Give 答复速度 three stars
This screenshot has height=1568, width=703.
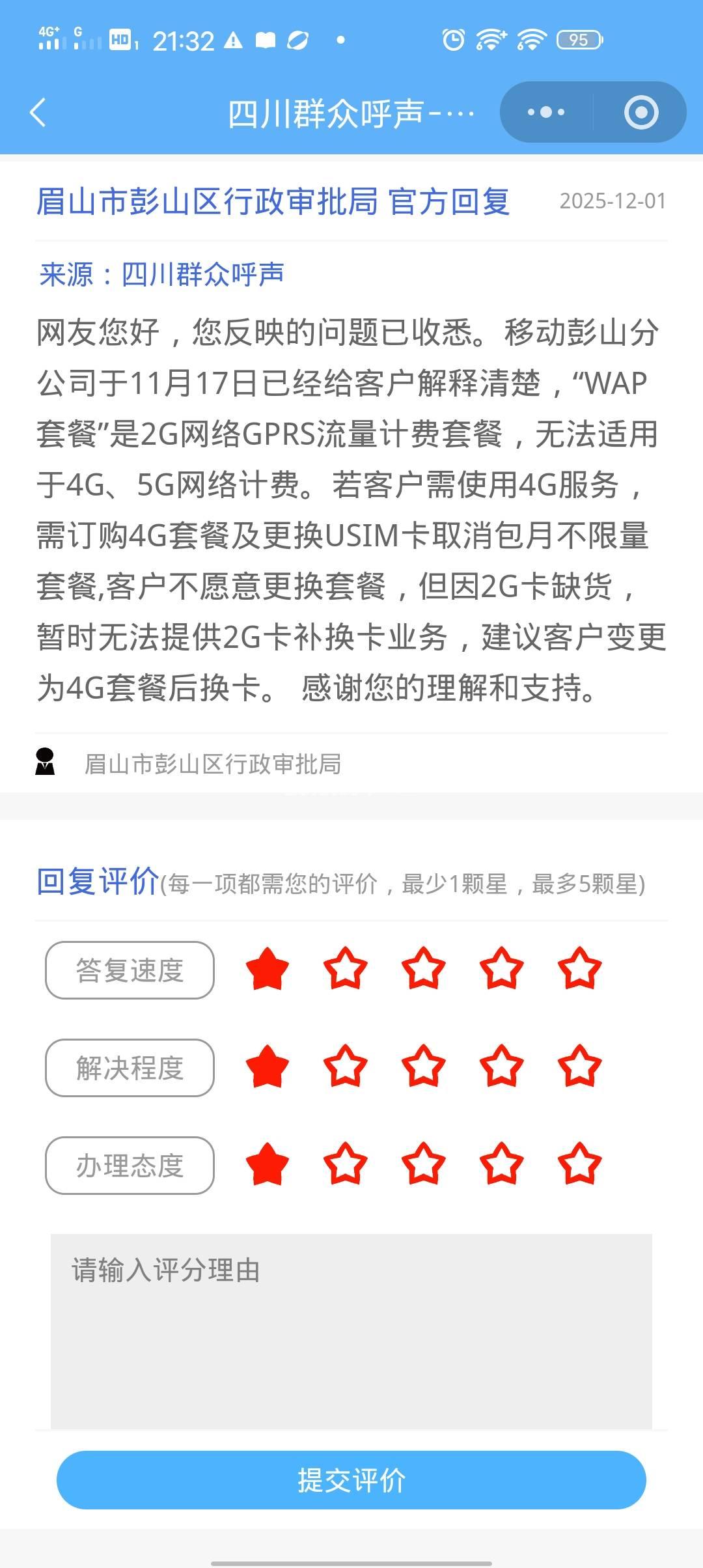423,970
